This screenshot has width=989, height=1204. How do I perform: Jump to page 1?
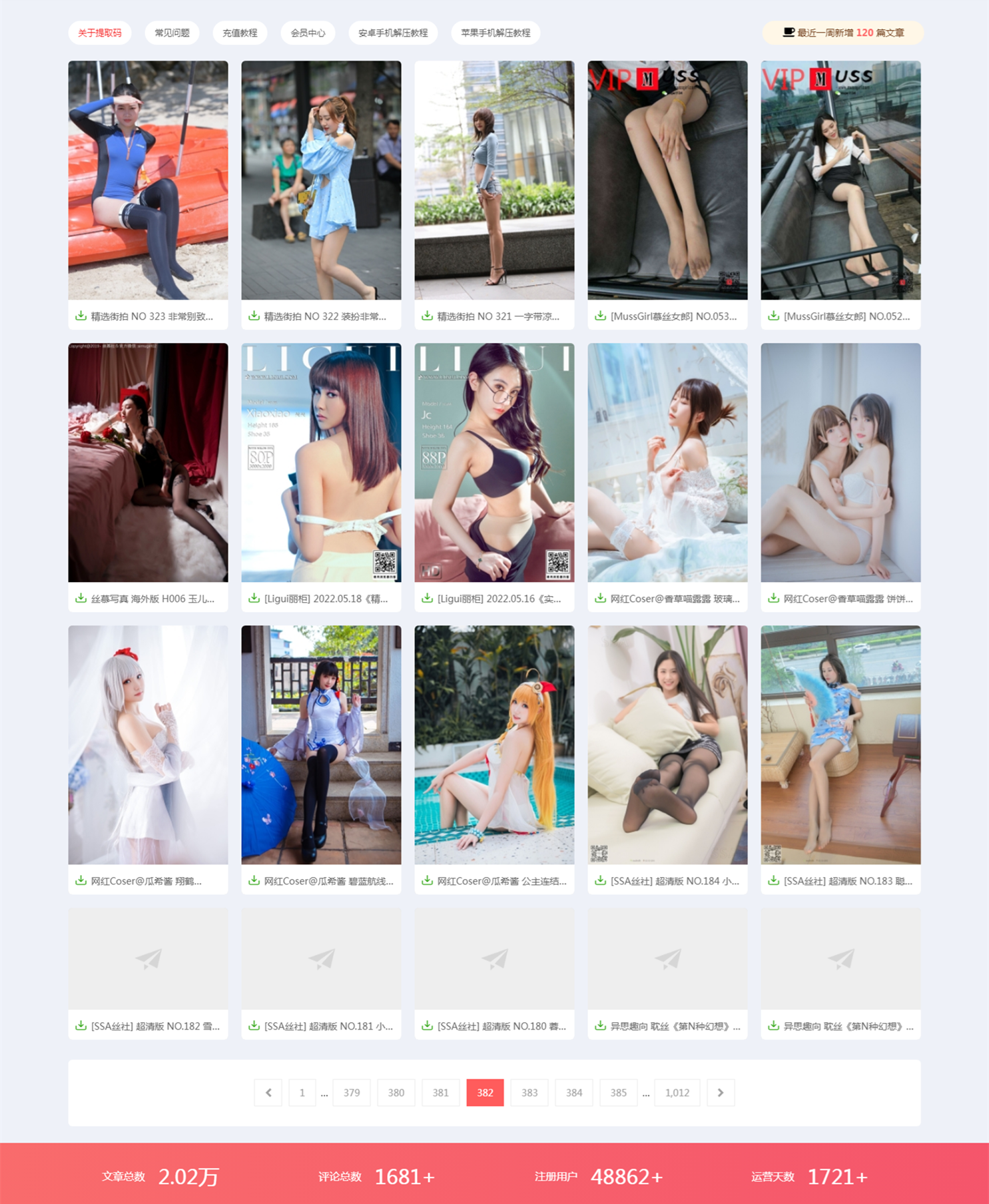point(302,1093)
